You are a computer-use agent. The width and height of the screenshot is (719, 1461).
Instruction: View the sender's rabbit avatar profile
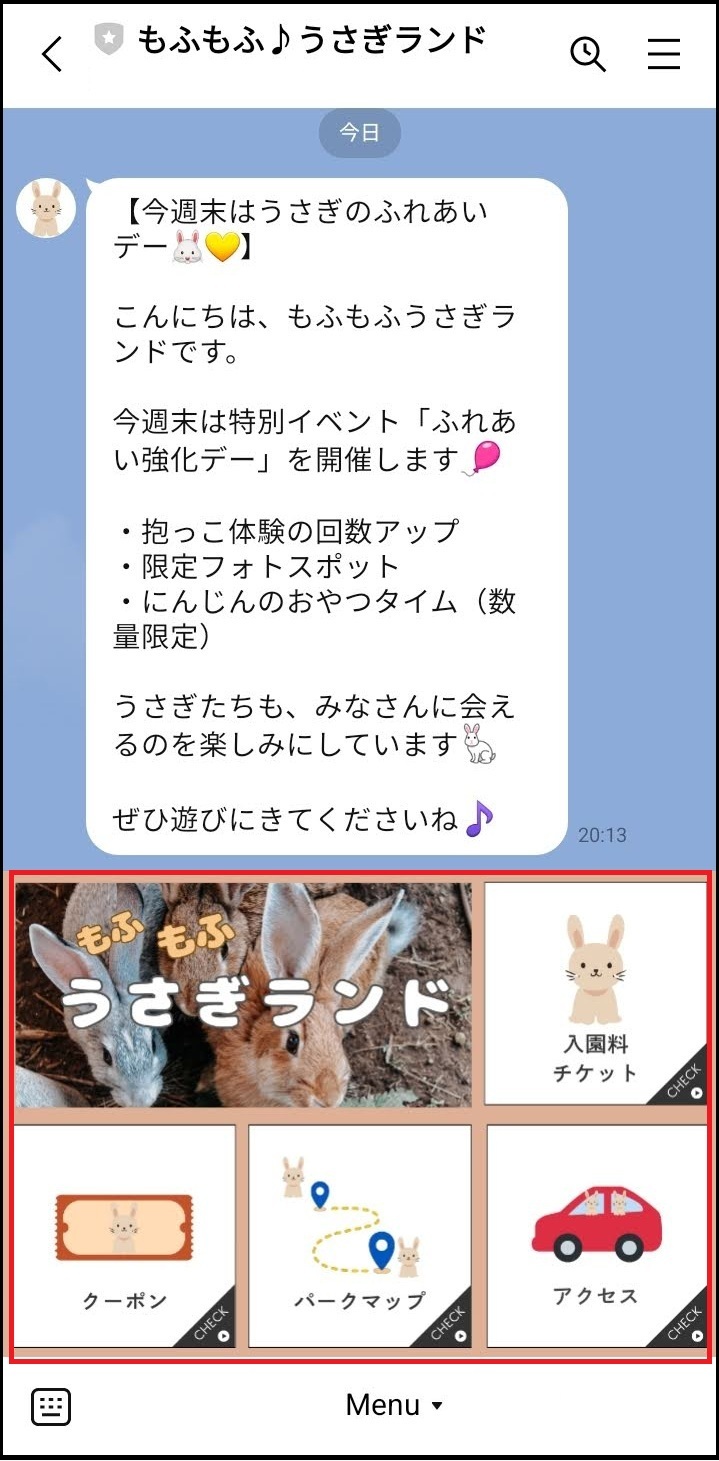pyautogui.click(x=46, y=208)
